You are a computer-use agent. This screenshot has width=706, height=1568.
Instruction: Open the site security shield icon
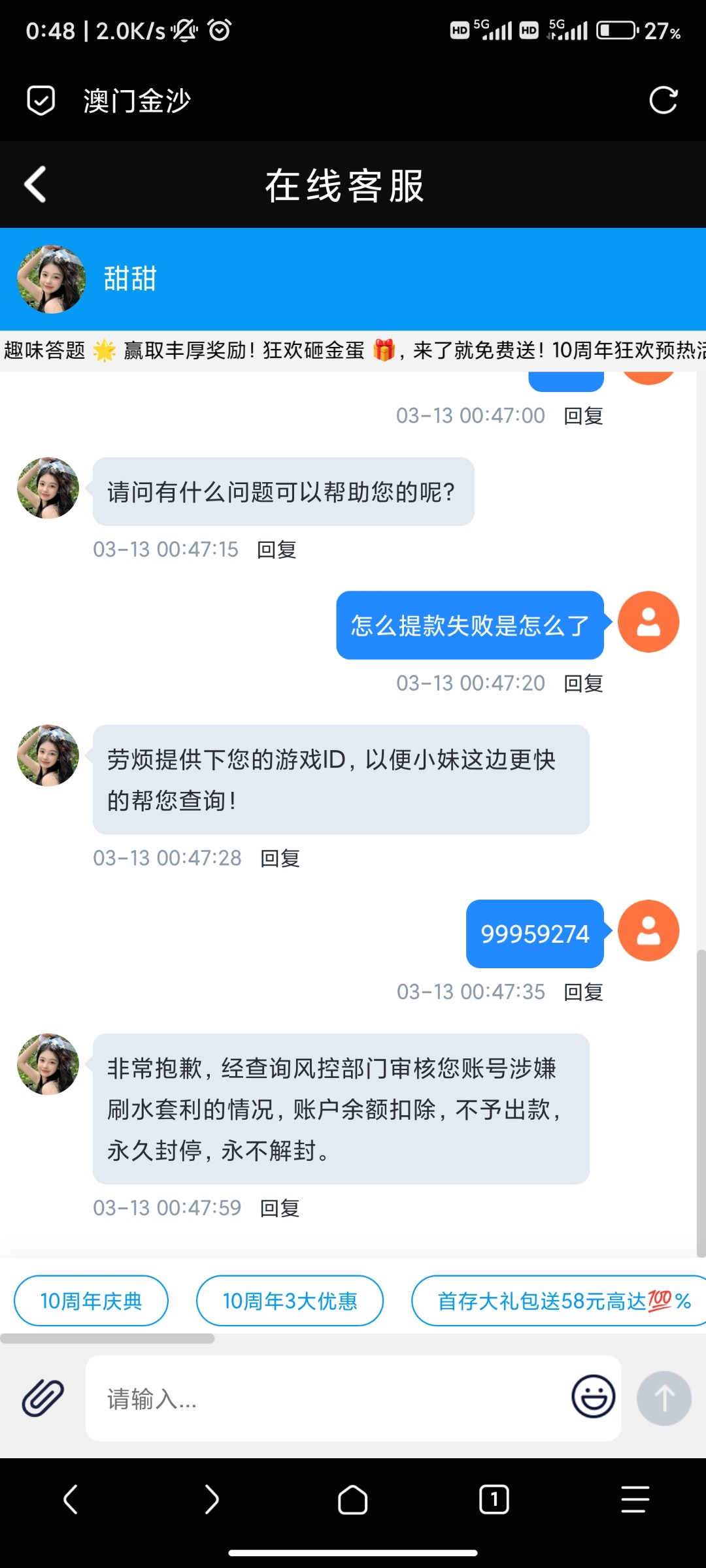41,101
